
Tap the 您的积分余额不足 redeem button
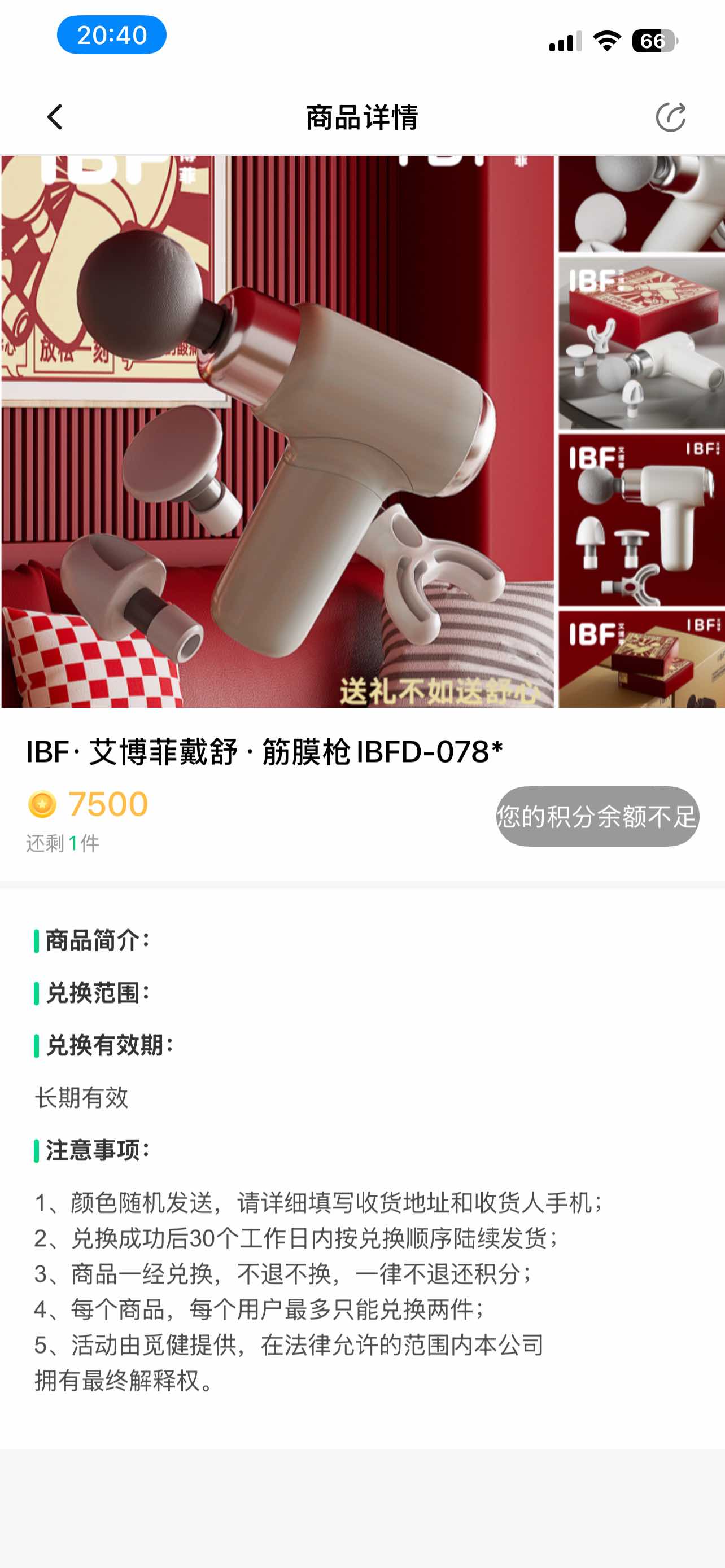[x=597, y=816]
